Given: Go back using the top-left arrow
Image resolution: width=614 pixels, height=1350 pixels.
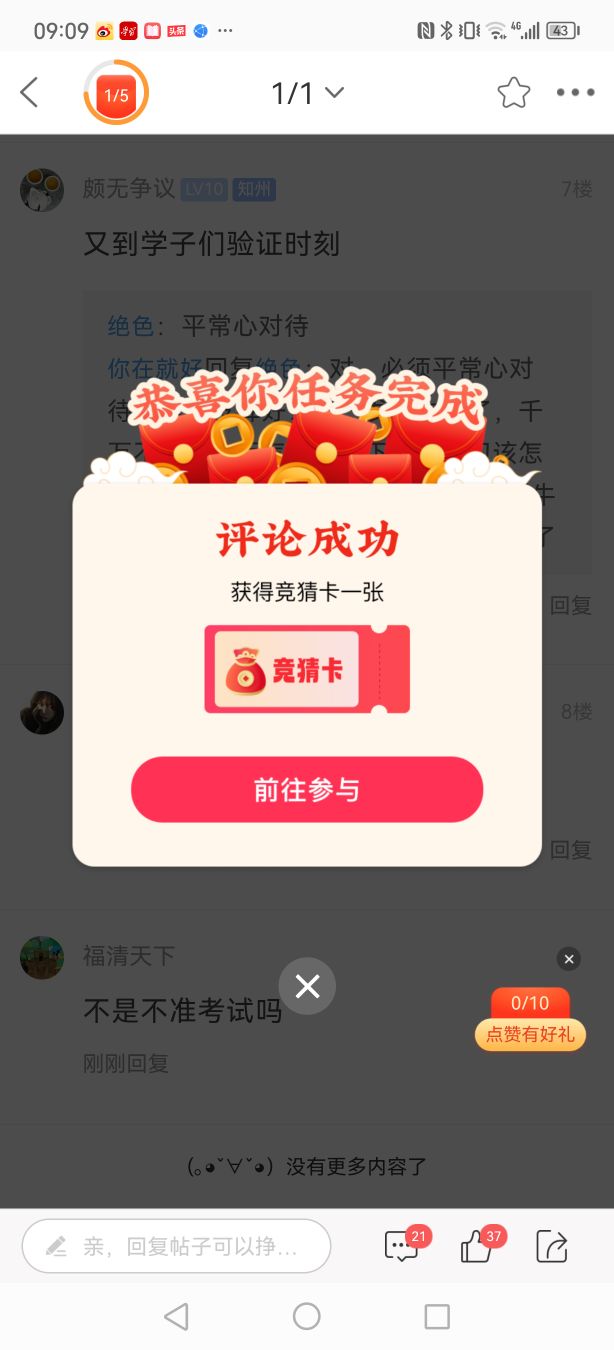Looking at the screenshot, I should (x=29, y=93).
